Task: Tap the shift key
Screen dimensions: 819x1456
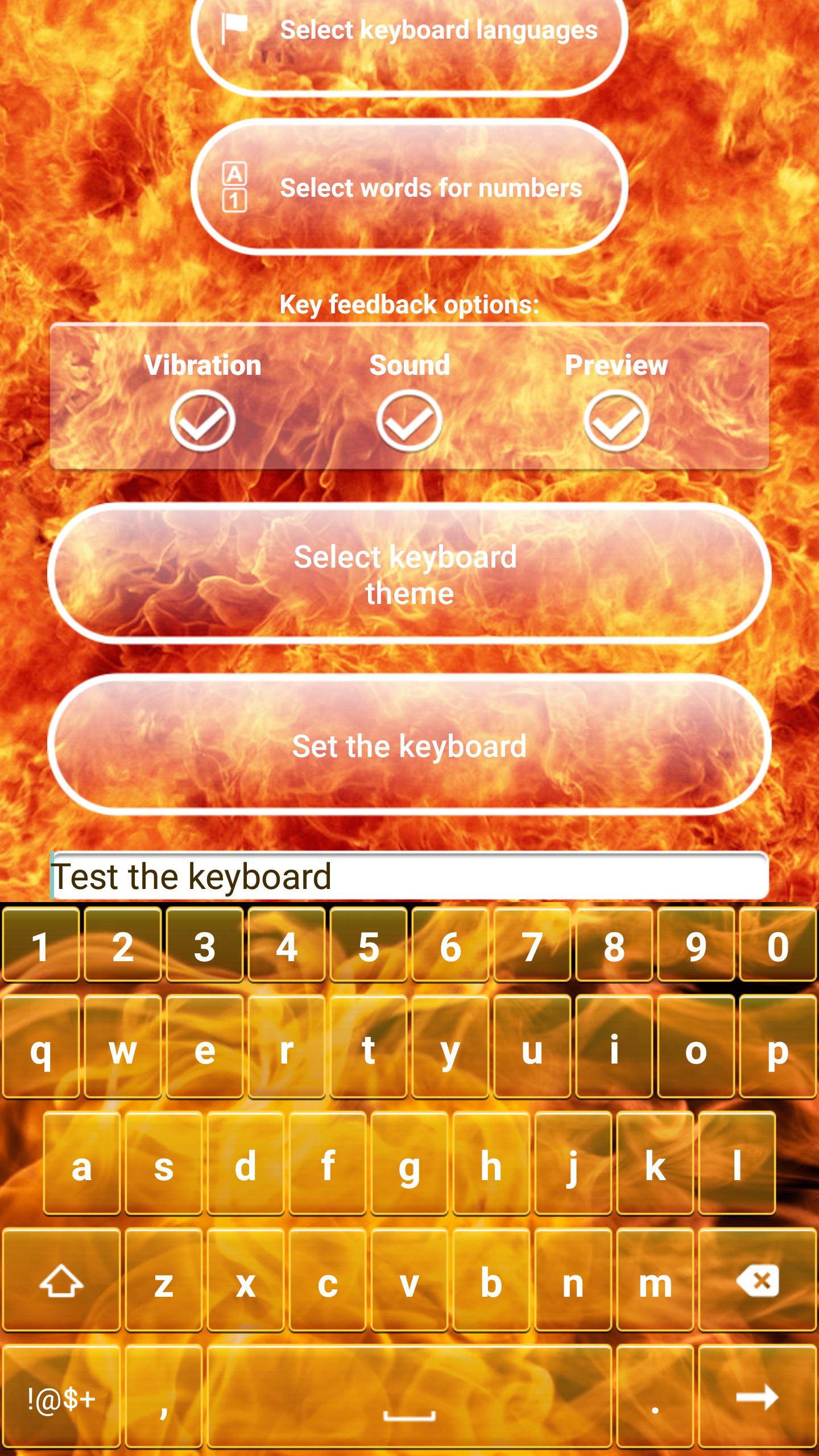Action: (x=61, y=1281)
